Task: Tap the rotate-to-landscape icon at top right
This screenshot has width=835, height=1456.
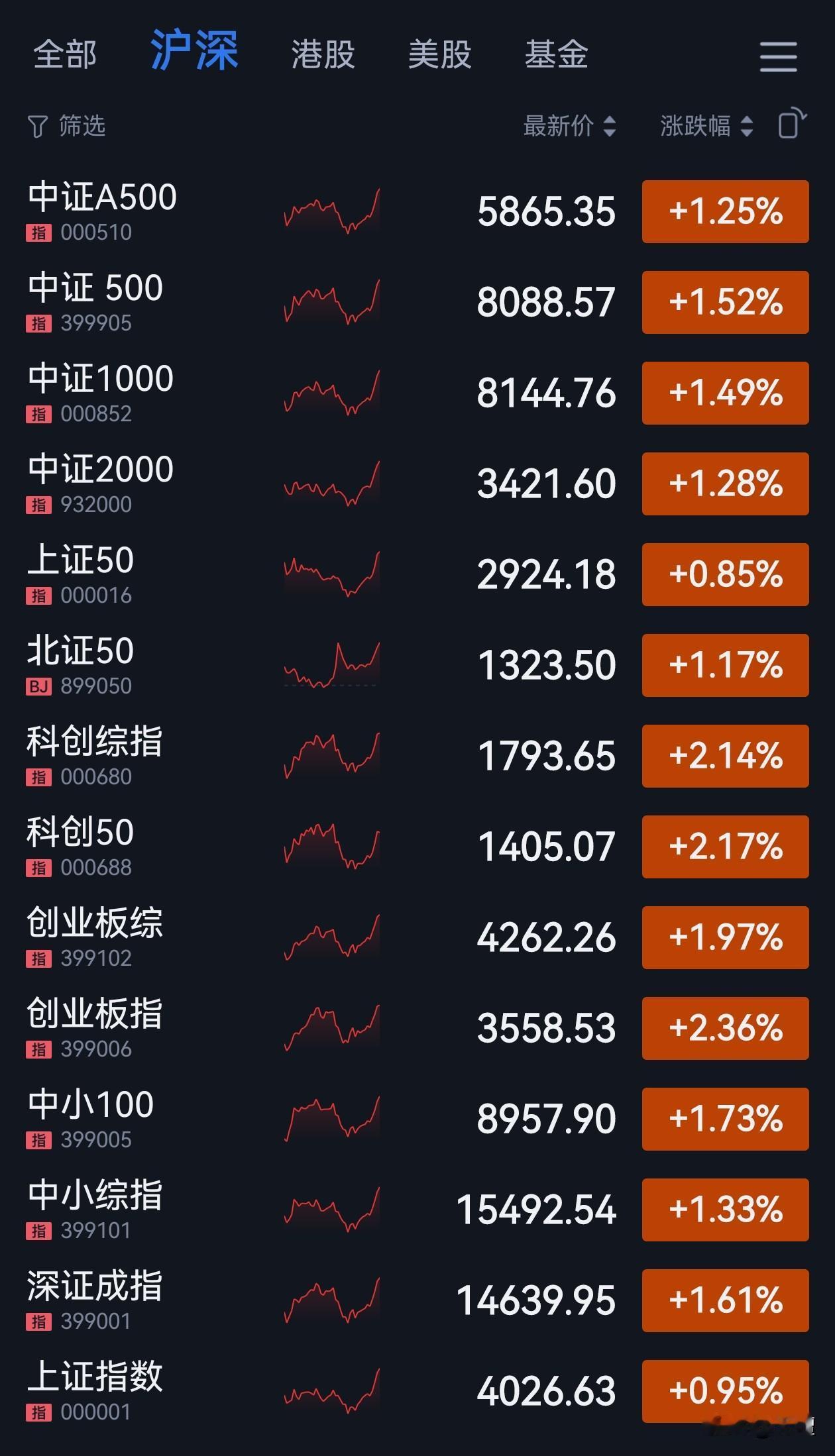Action: [x=790, y=126]
